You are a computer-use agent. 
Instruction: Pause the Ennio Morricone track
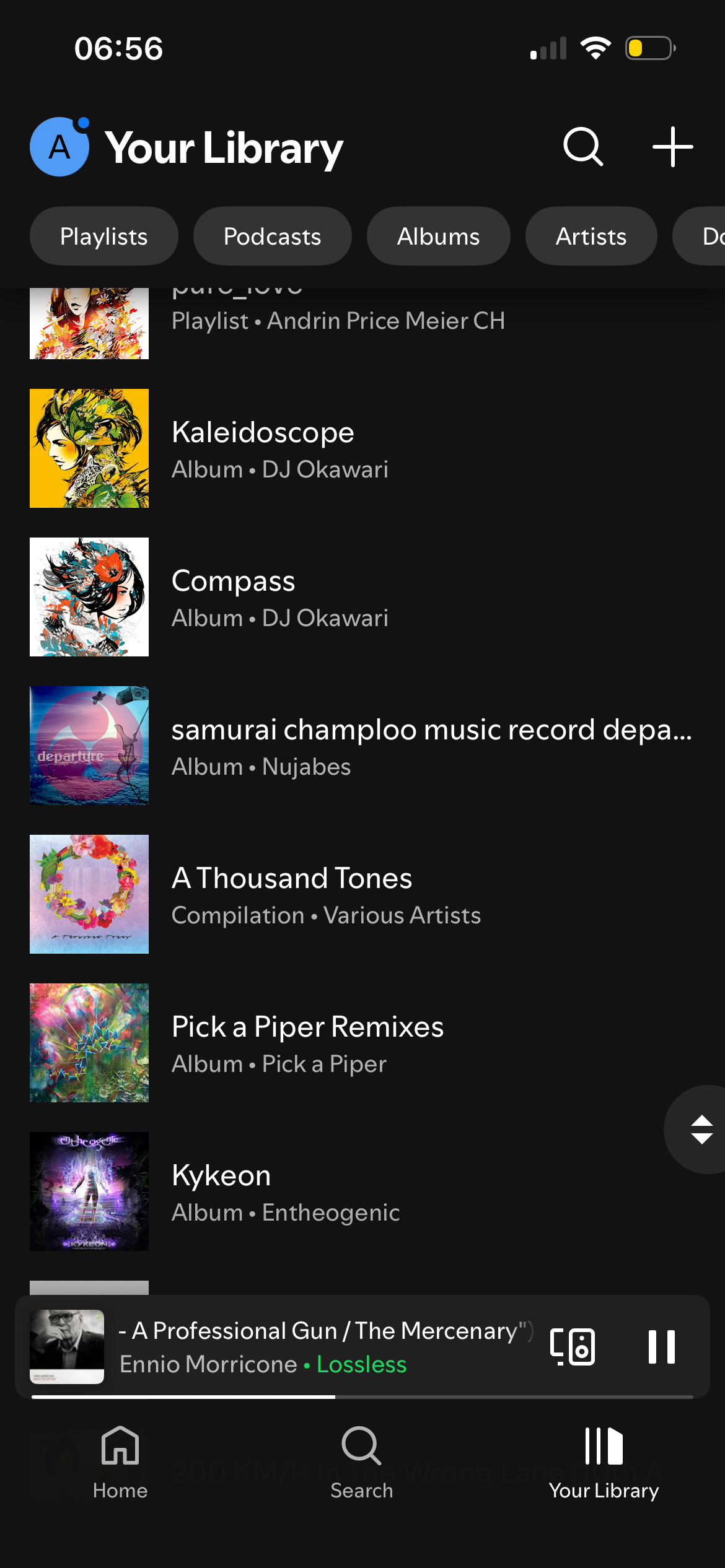(x=661, y=1346)
